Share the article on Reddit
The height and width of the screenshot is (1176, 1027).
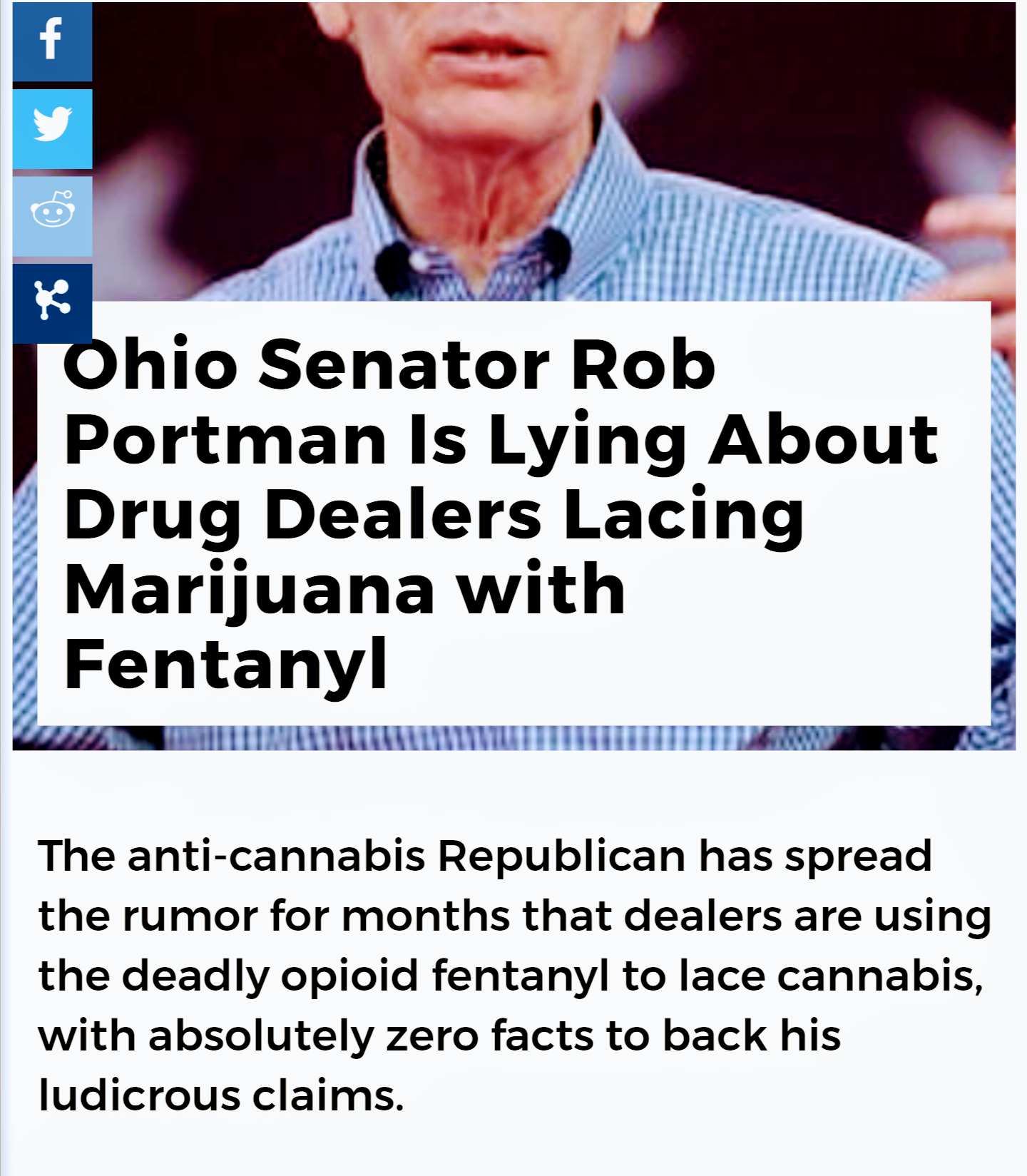tap(52, 215)
